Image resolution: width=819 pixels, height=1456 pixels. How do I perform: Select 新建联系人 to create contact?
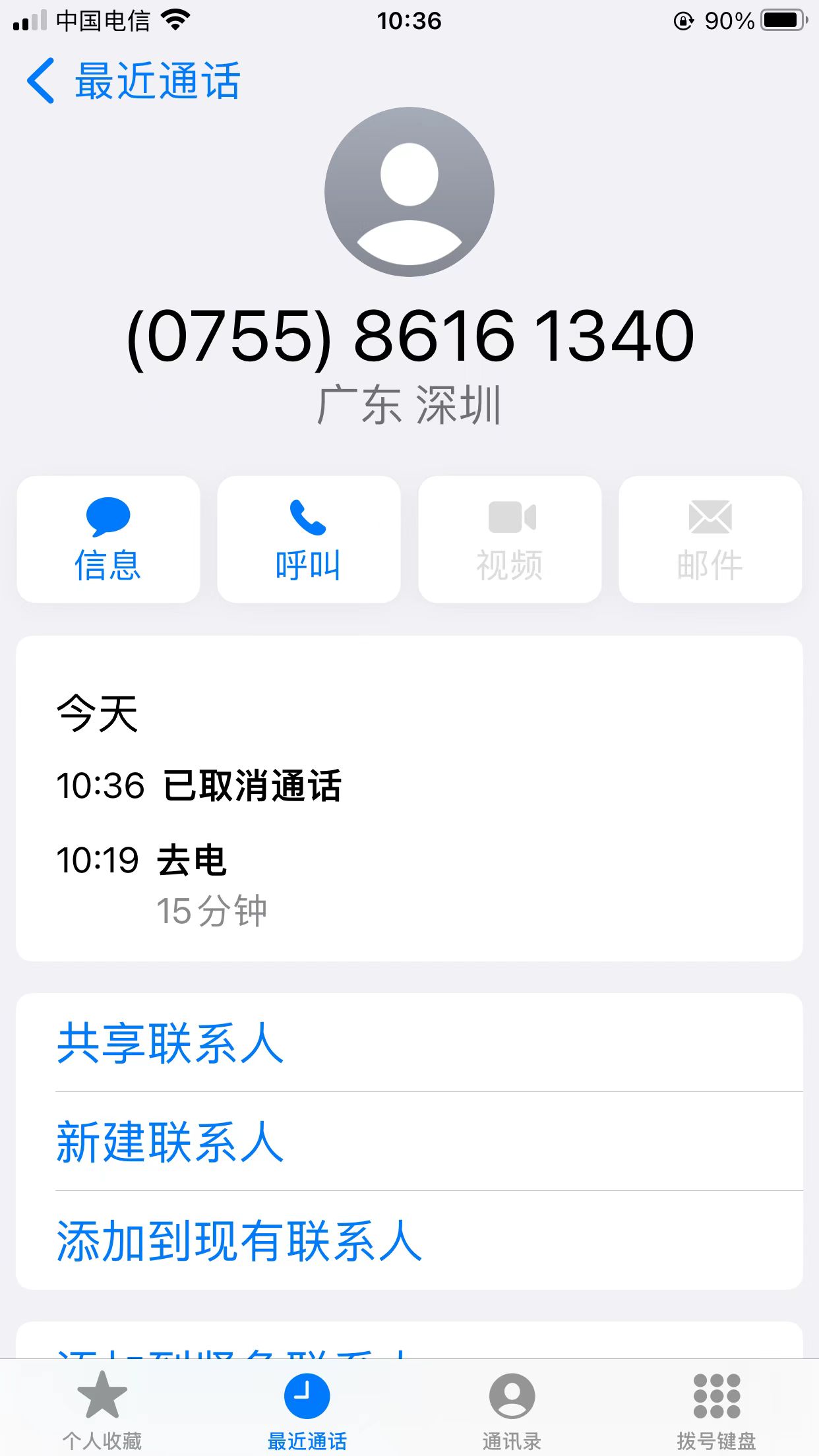click(x=170, y=1142)
